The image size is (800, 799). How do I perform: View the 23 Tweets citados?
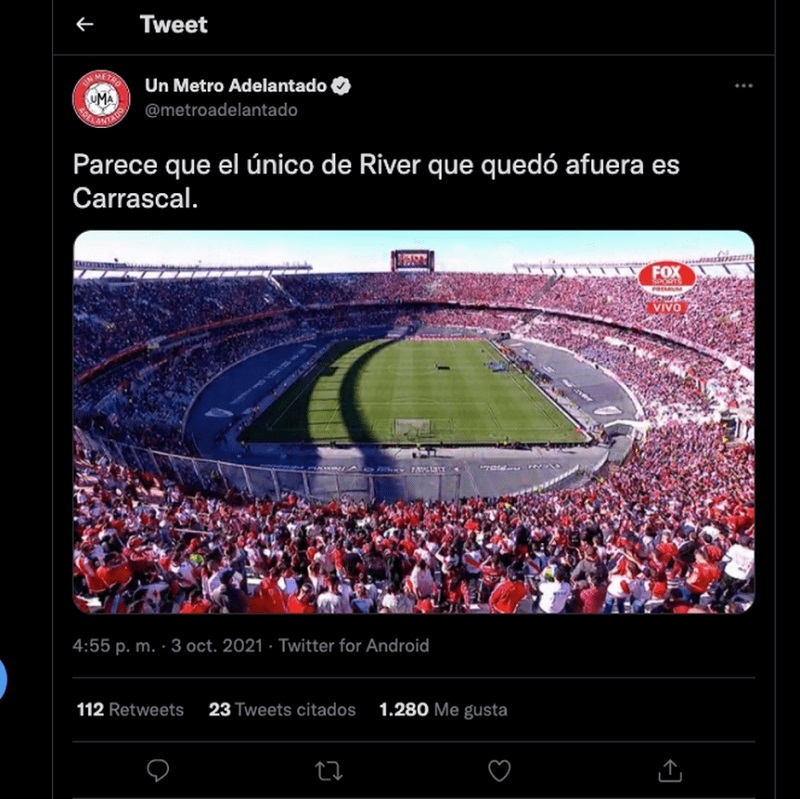click(x=282, y=709)
